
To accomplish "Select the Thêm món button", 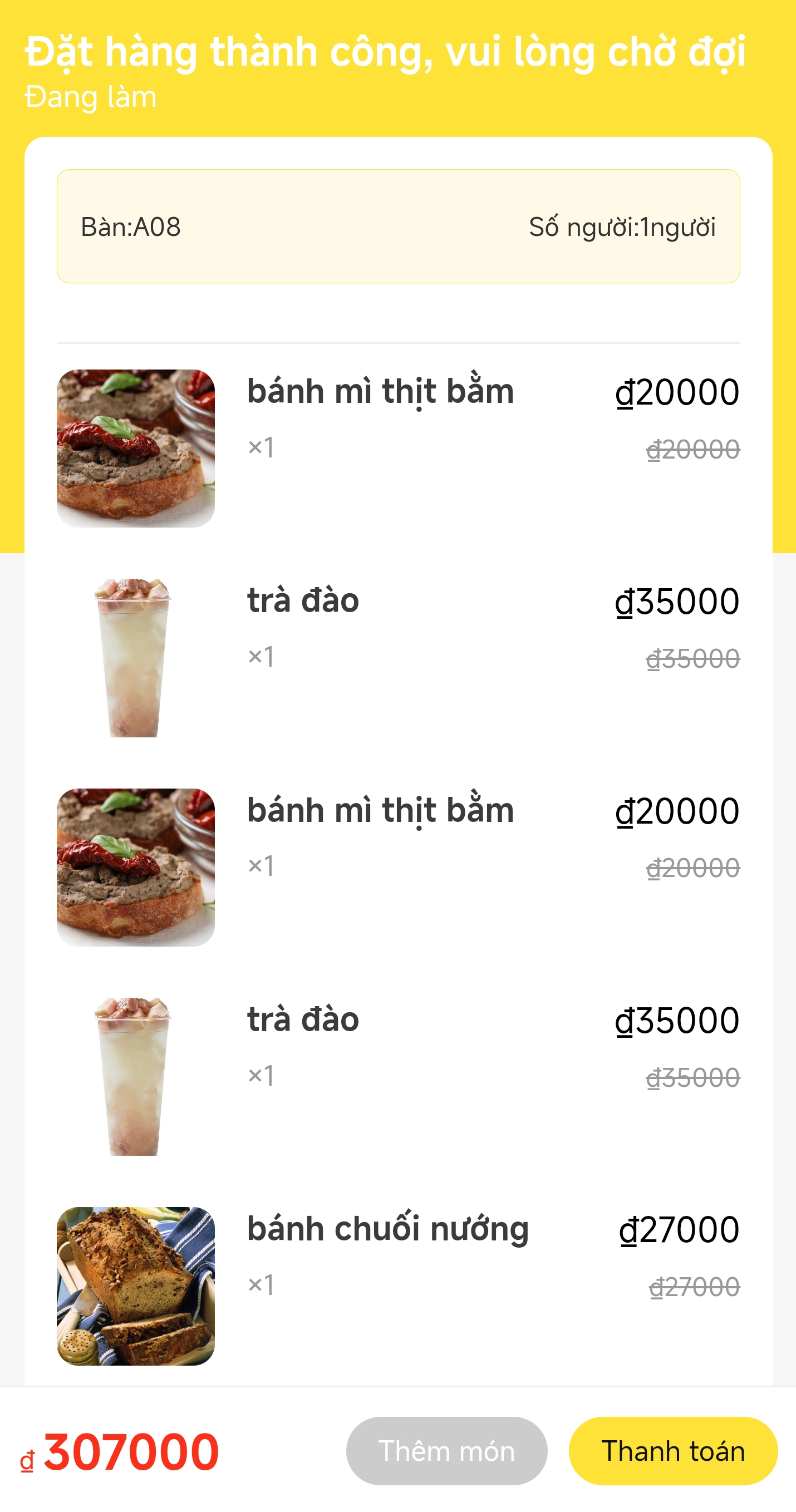I will click(x=446, y=1450).
